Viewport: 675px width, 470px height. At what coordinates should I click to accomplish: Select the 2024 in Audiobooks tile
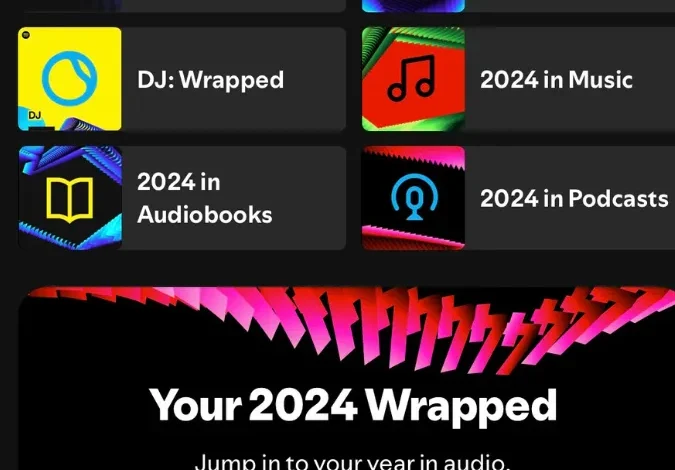click(182, 198)
